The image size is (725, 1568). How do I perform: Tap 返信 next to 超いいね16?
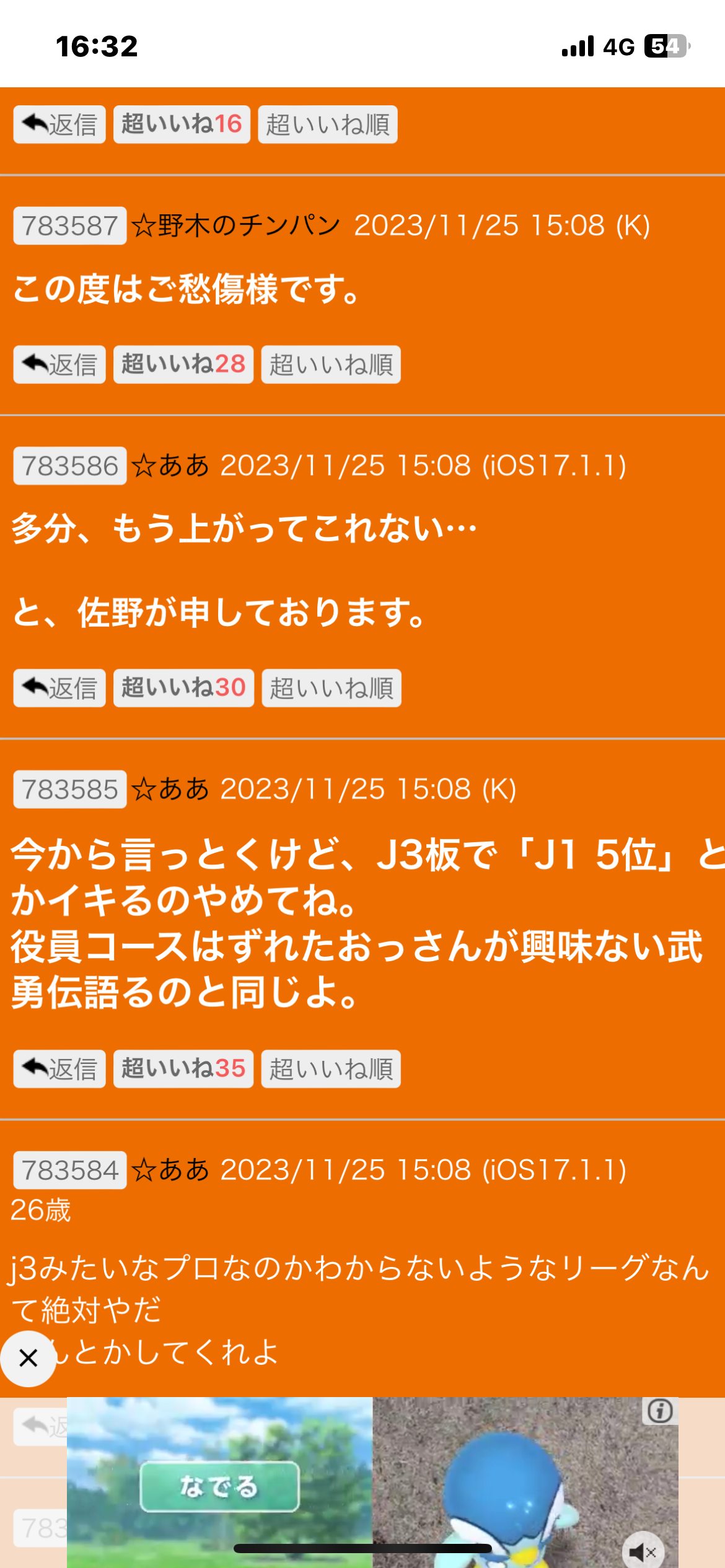[x=59, y=124]
